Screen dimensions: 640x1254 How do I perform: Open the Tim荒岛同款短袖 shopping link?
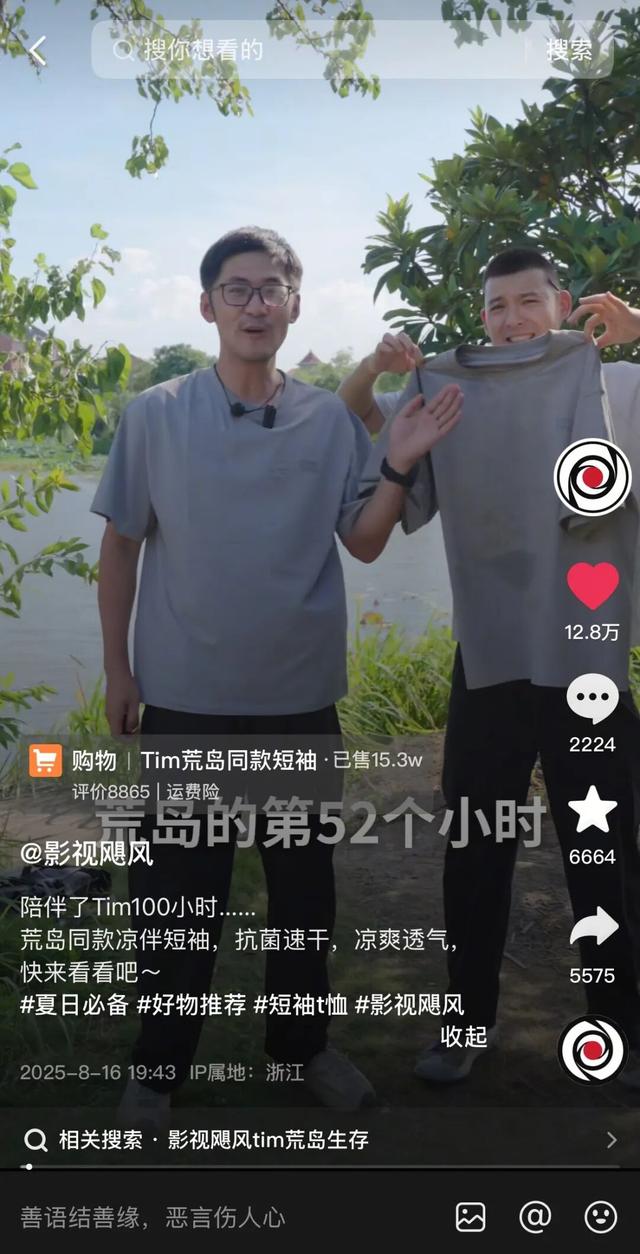[x=228, y=760]
